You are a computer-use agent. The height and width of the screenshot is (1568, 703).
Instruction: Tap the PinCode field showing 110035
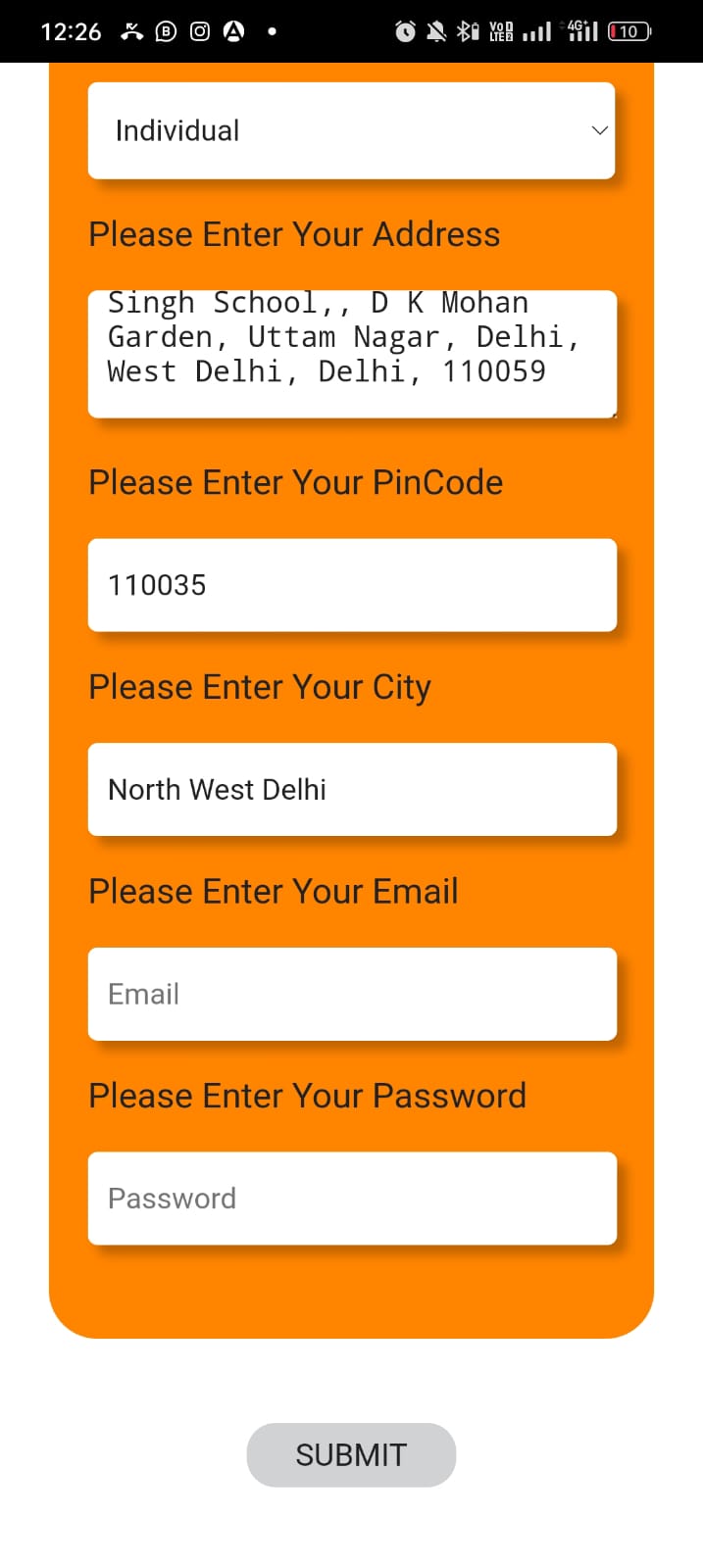tap(352, 585)
